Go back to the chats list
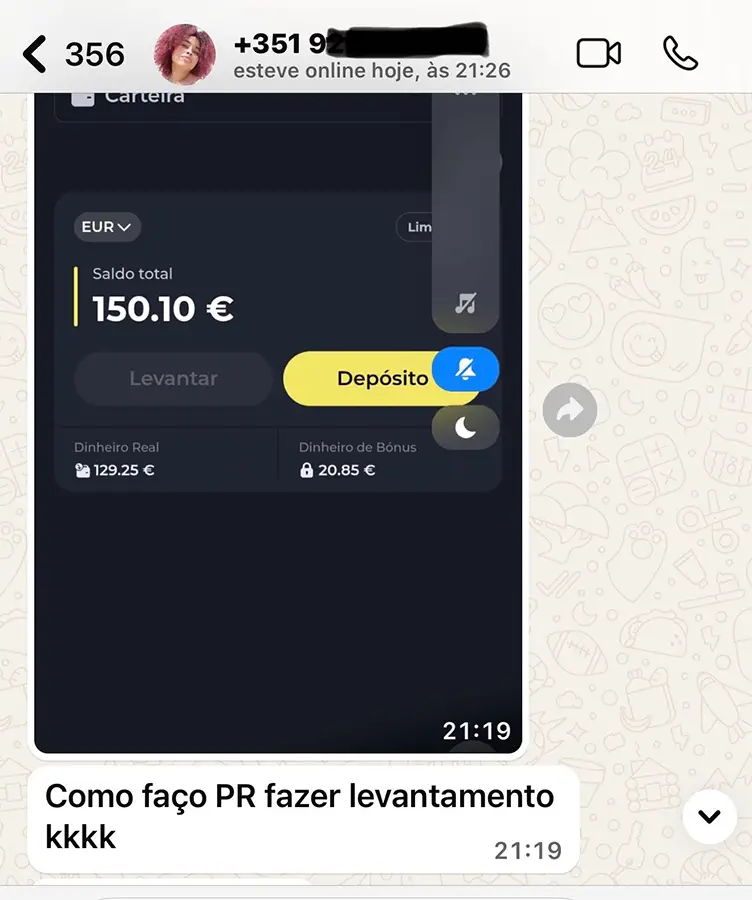 pyautogui.click(x=35, y=54)
